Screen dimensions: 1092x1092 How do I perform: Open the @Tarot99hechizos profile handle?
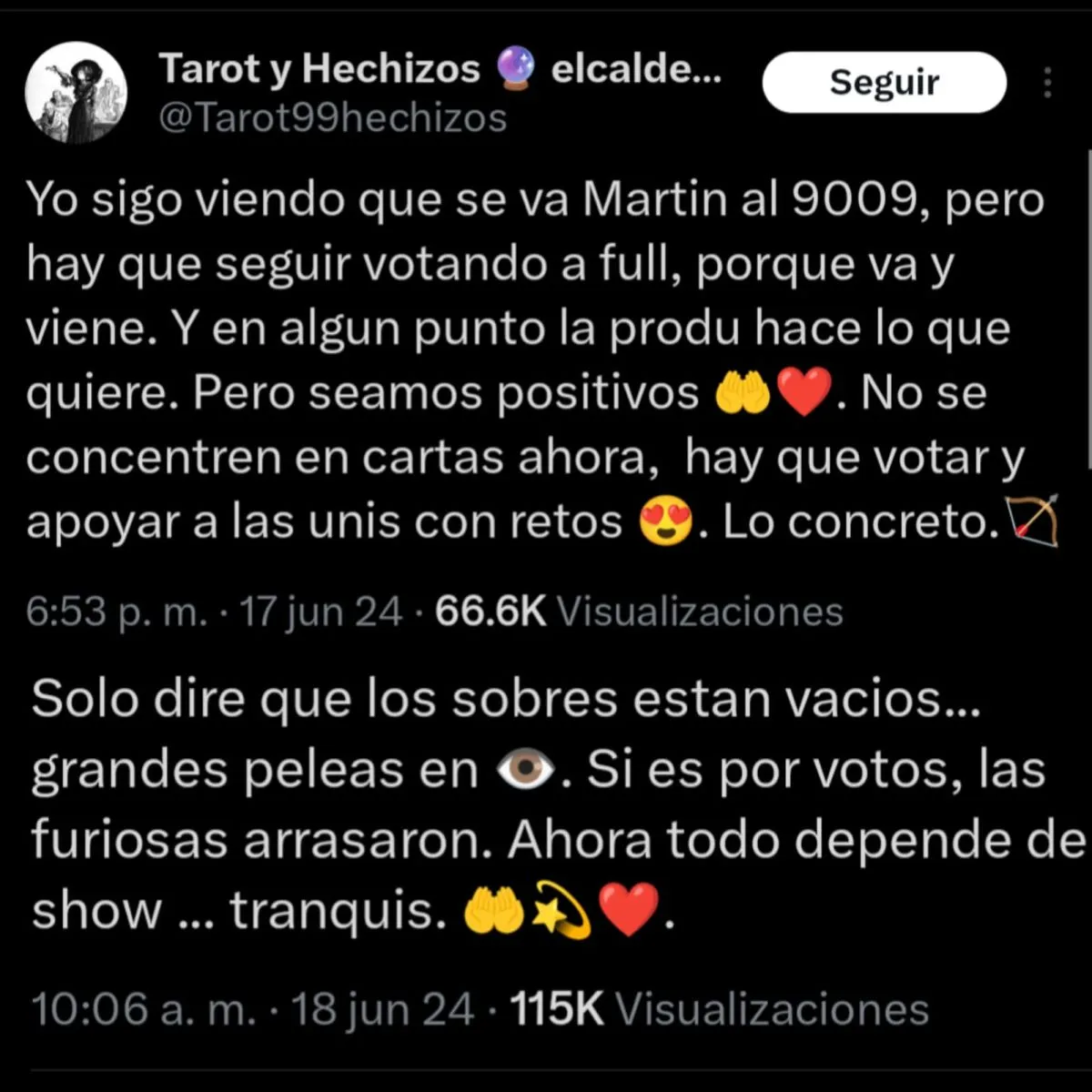pyautogui.click(x=333, y=118)
